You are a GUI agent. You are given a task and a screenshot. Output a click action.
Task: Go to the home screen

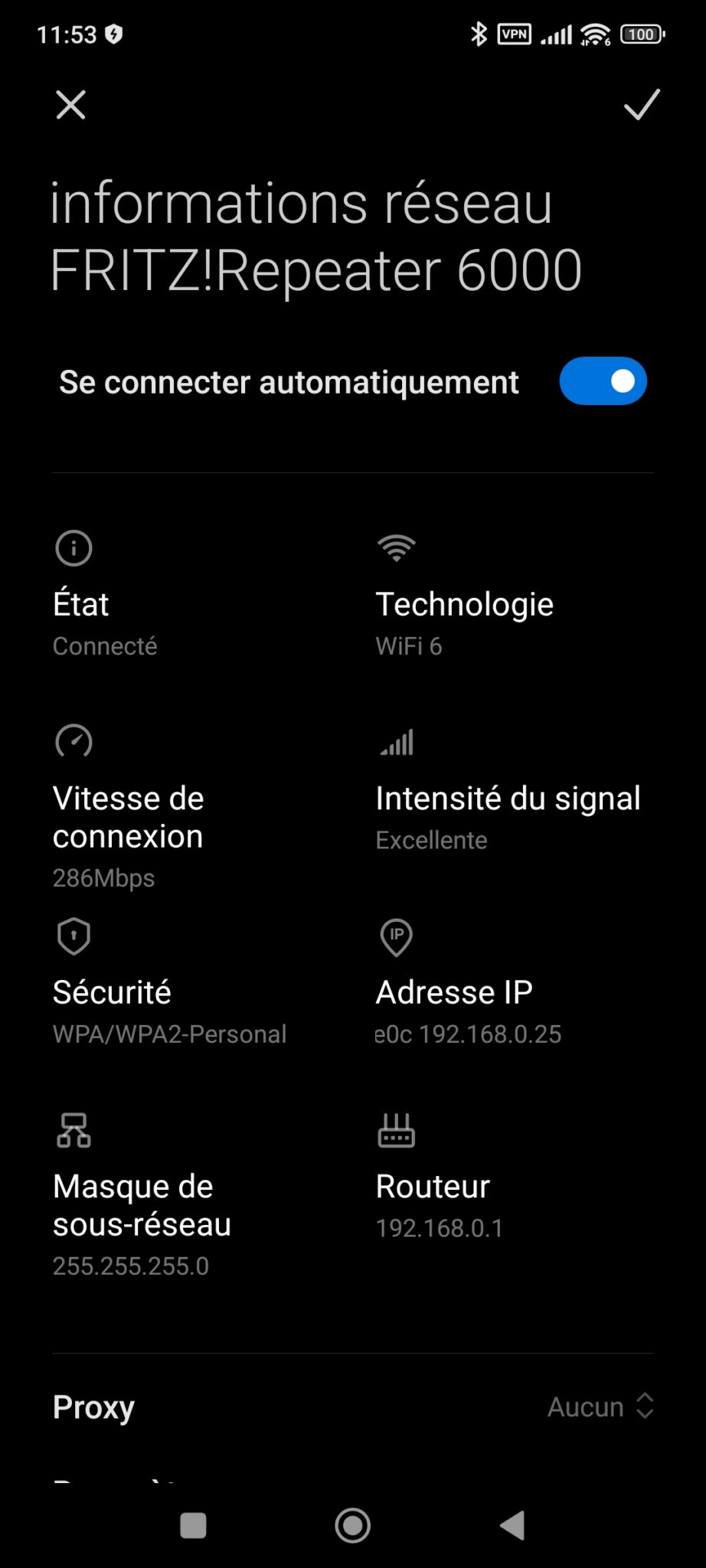pyautogui.click(x=353, y=1525)
